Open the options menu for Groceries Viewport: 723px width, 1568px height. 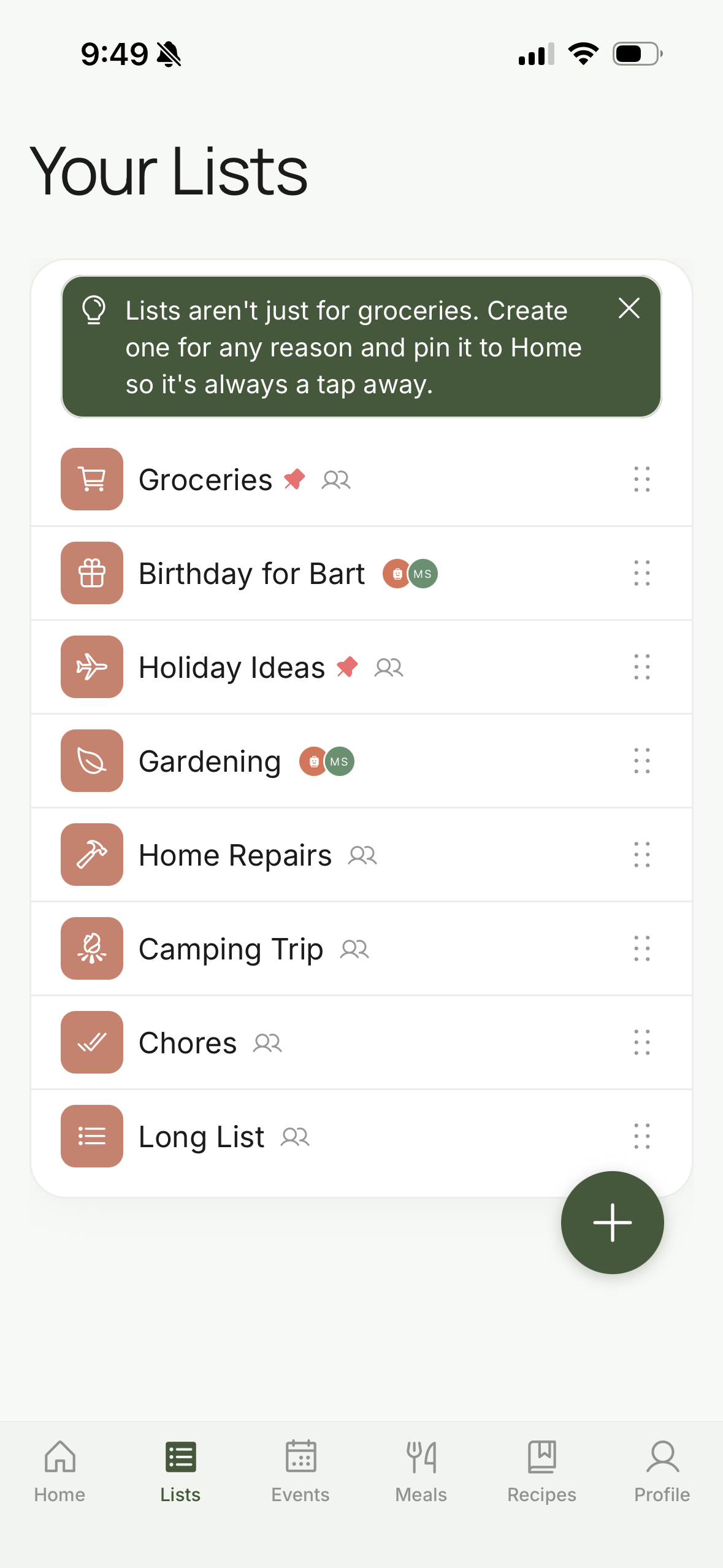[641, 480]
